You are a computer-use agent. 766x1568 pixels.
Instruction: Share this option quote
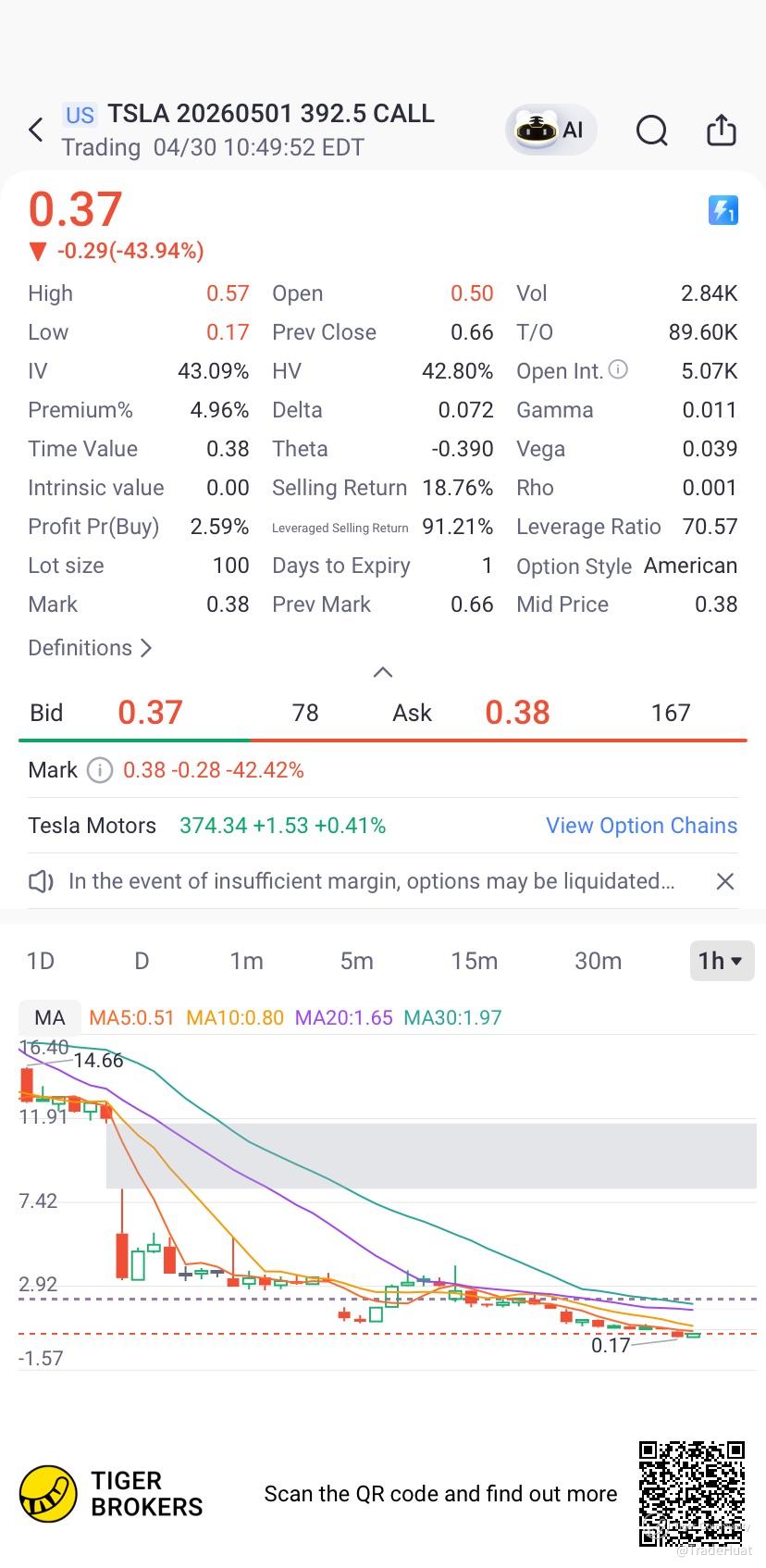722,130
